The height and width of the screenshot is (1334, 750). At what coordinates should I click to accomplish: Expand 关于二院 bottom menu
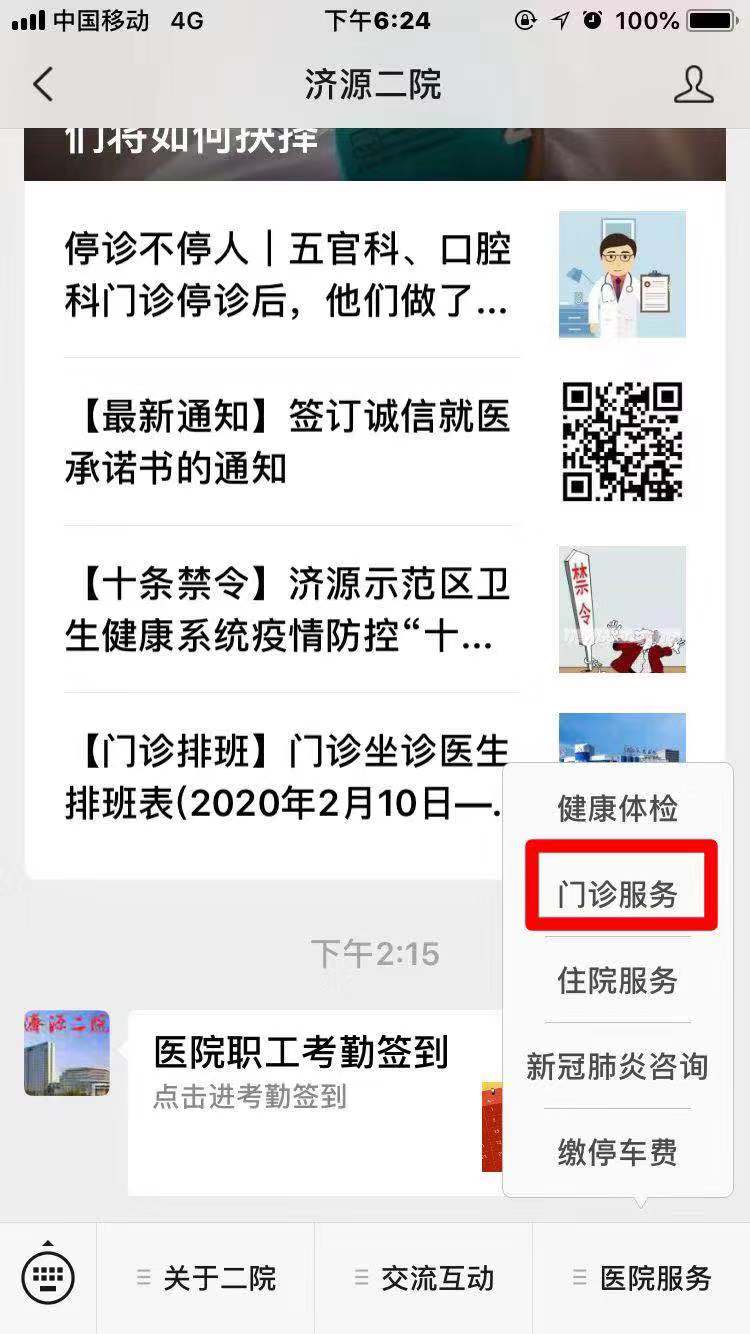point(207,1278)
